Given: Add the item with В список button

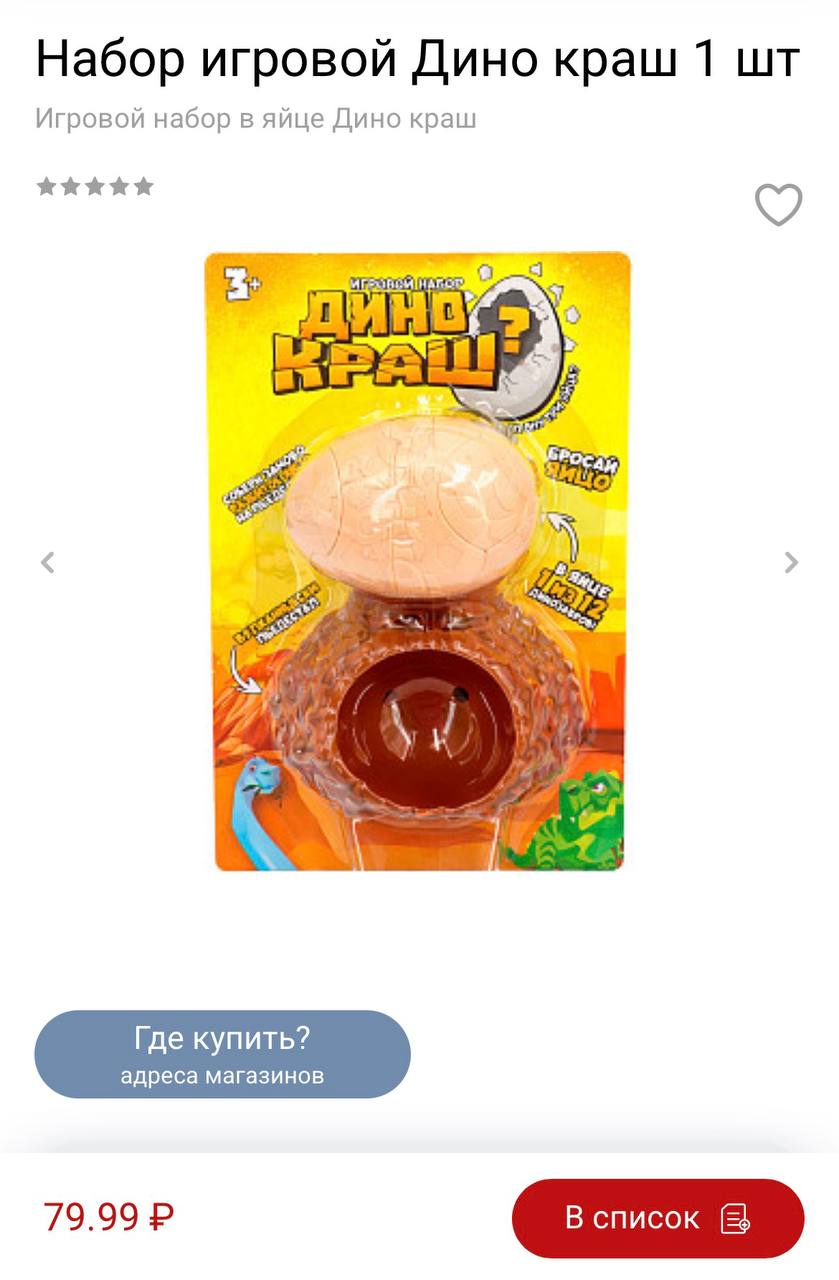Looking at the screenshot, I should 658,1218.
